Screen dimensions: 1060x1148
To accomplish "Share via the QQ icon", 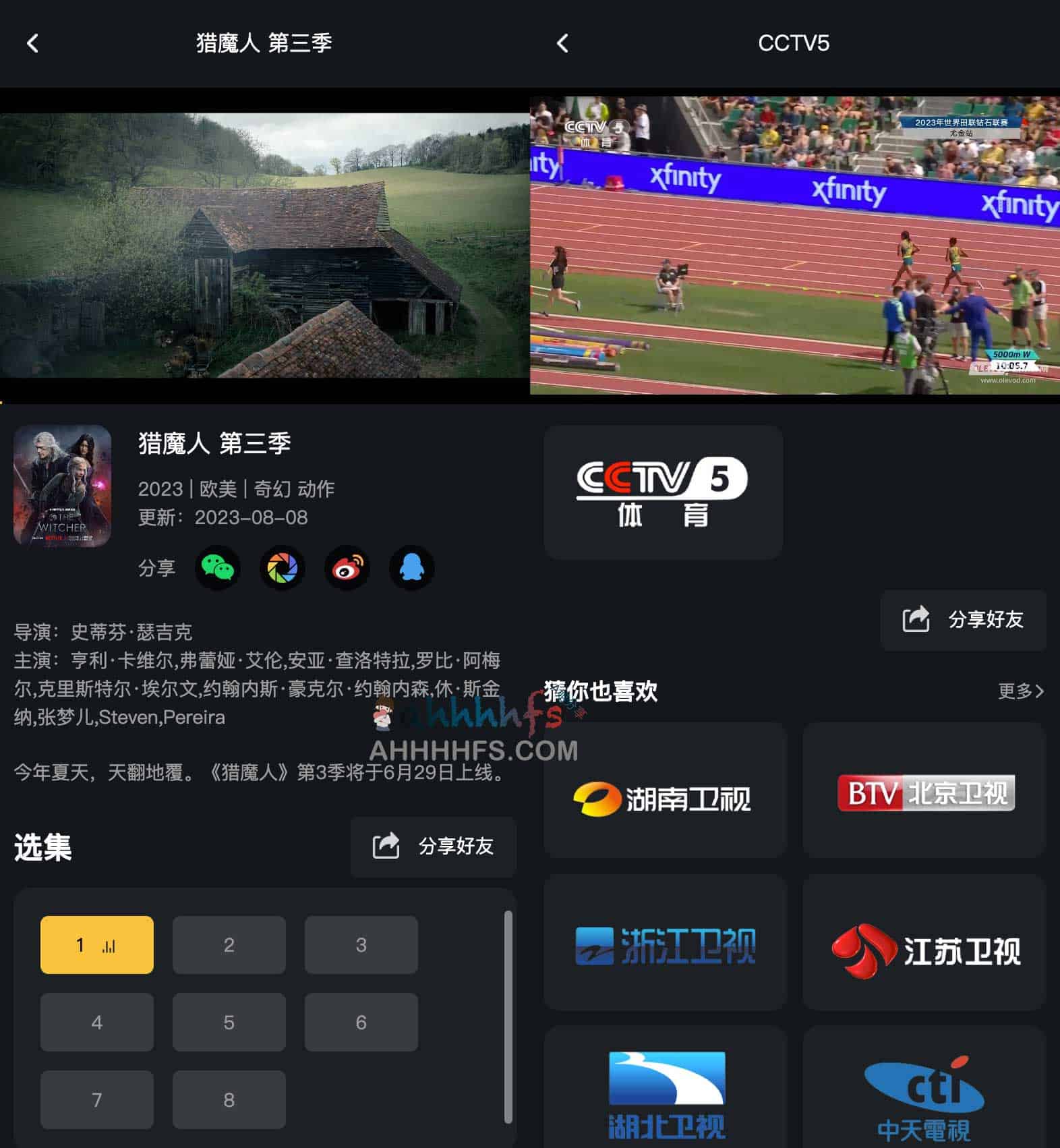I will pyautogui.click(x=411, y=568).
